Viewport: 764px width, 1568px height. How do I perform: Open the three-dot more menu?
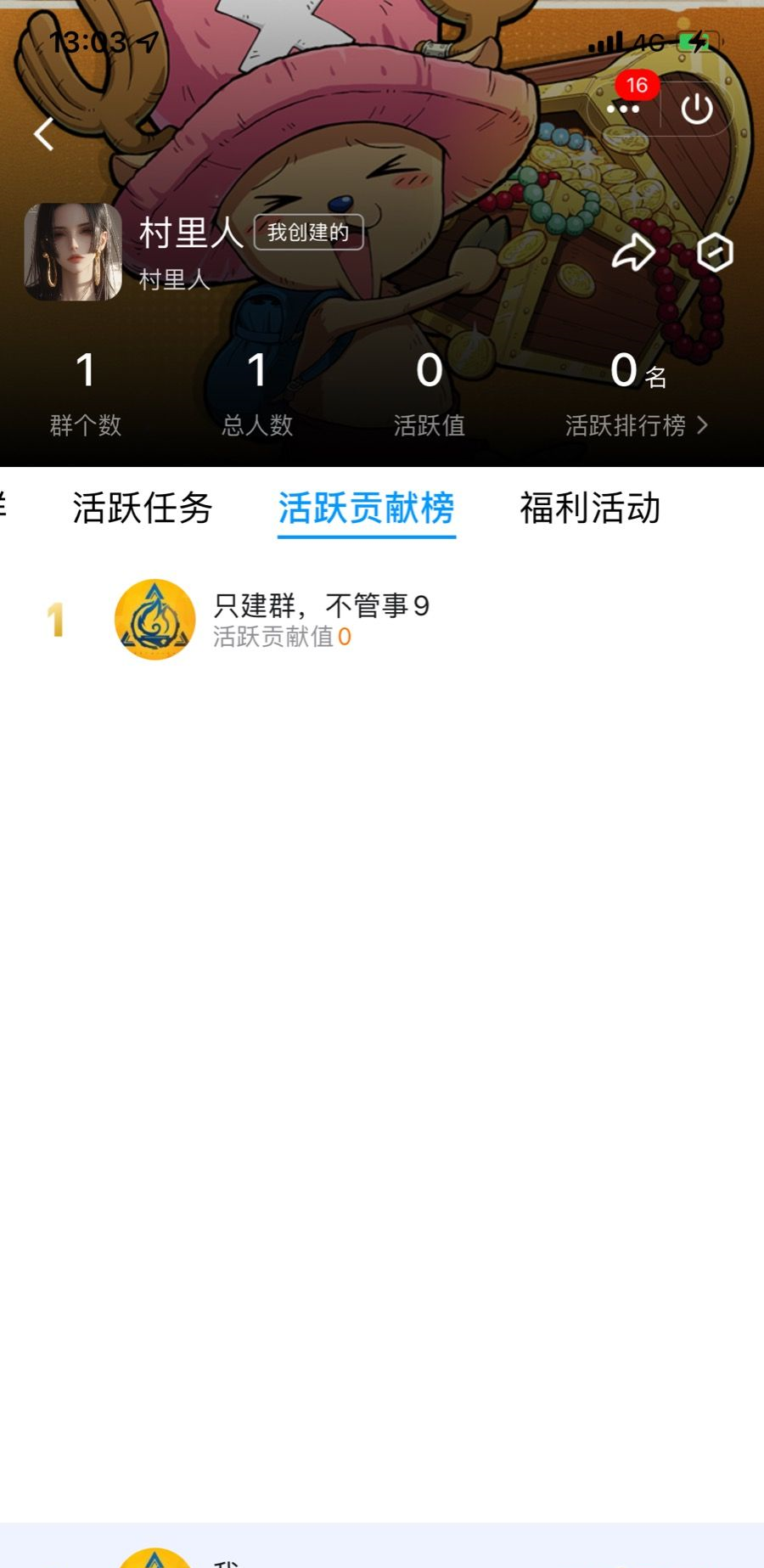[x=623, y=109]
